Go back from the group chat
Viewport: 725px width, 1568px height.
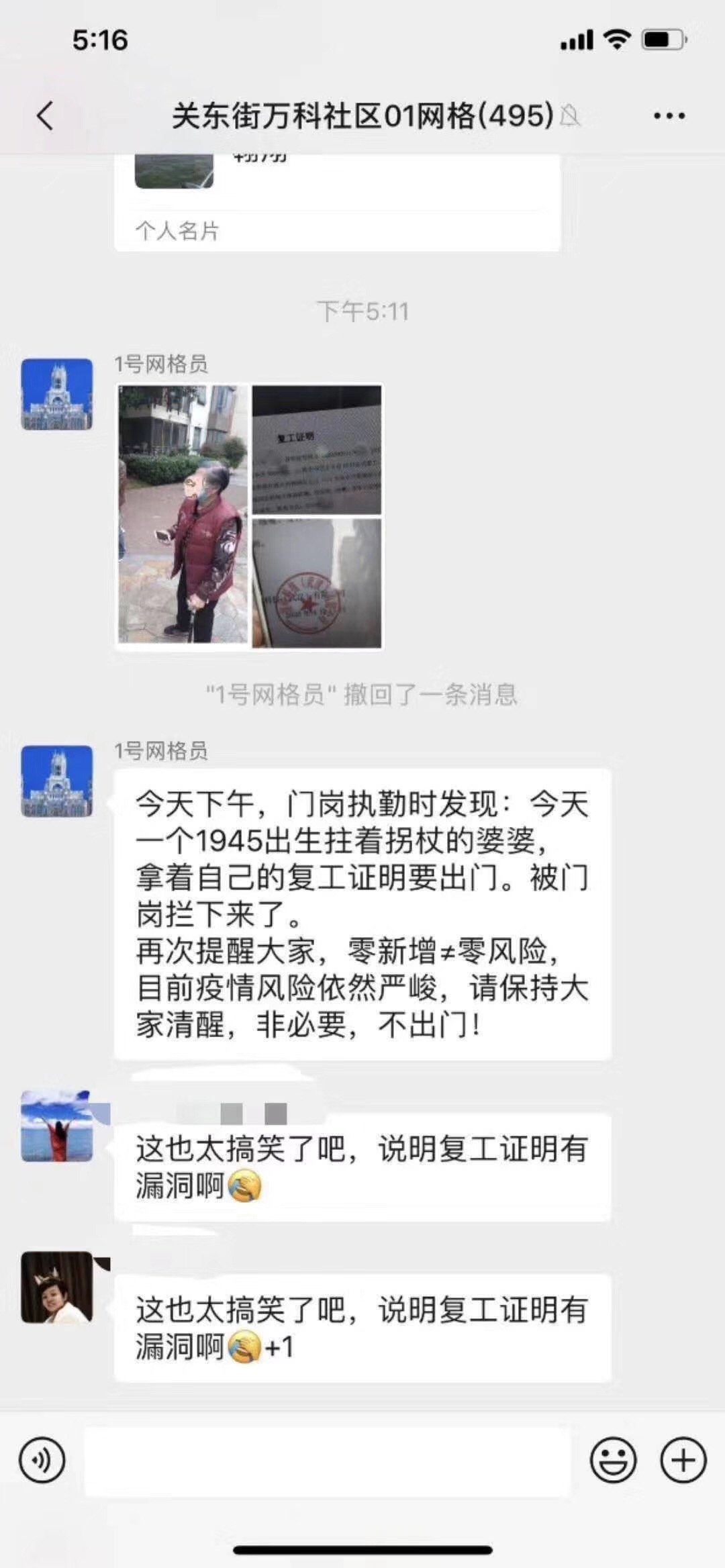tap(45, 115)
